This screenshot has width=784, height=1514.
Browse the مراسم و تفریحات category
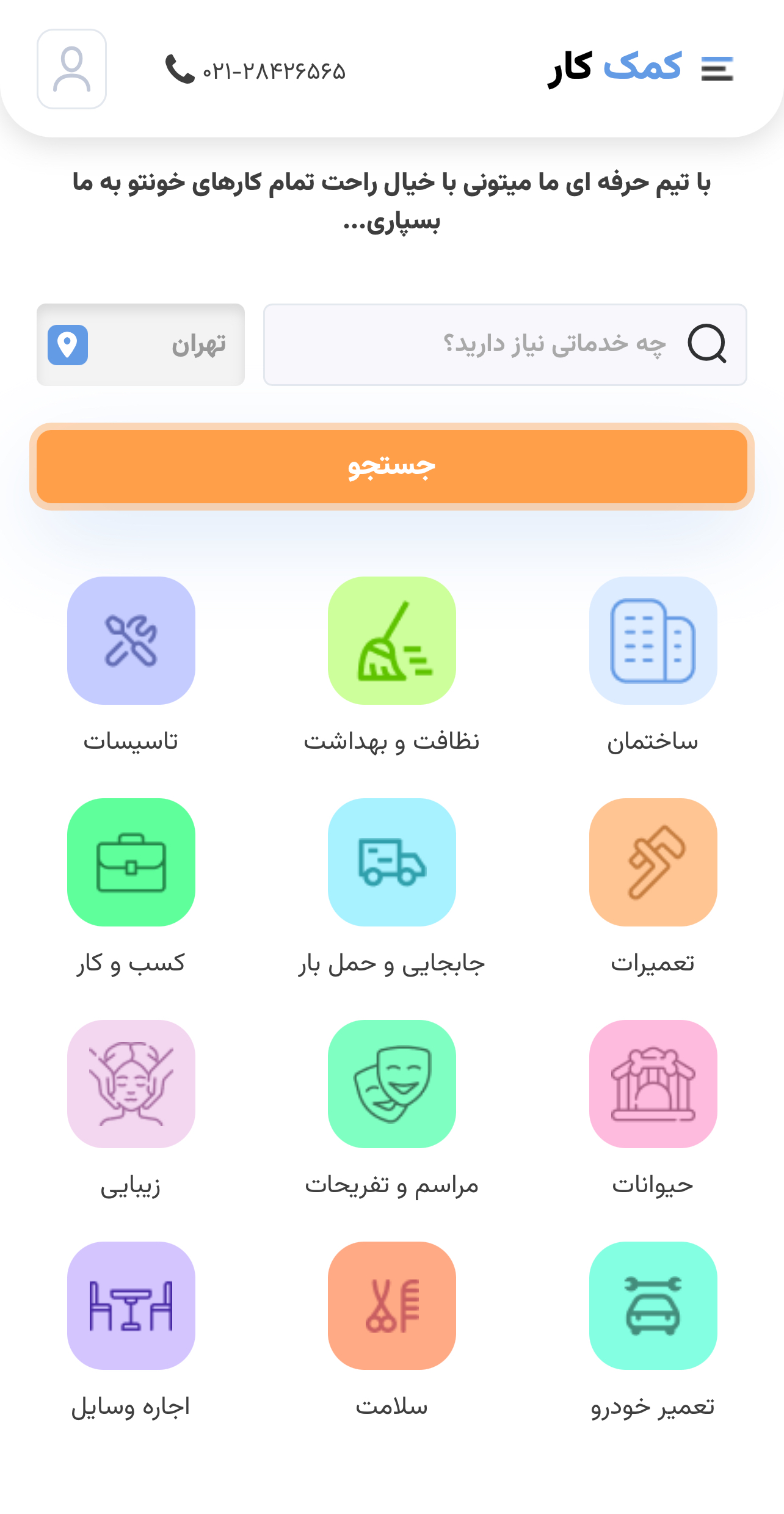click(x=392, y=1084)
